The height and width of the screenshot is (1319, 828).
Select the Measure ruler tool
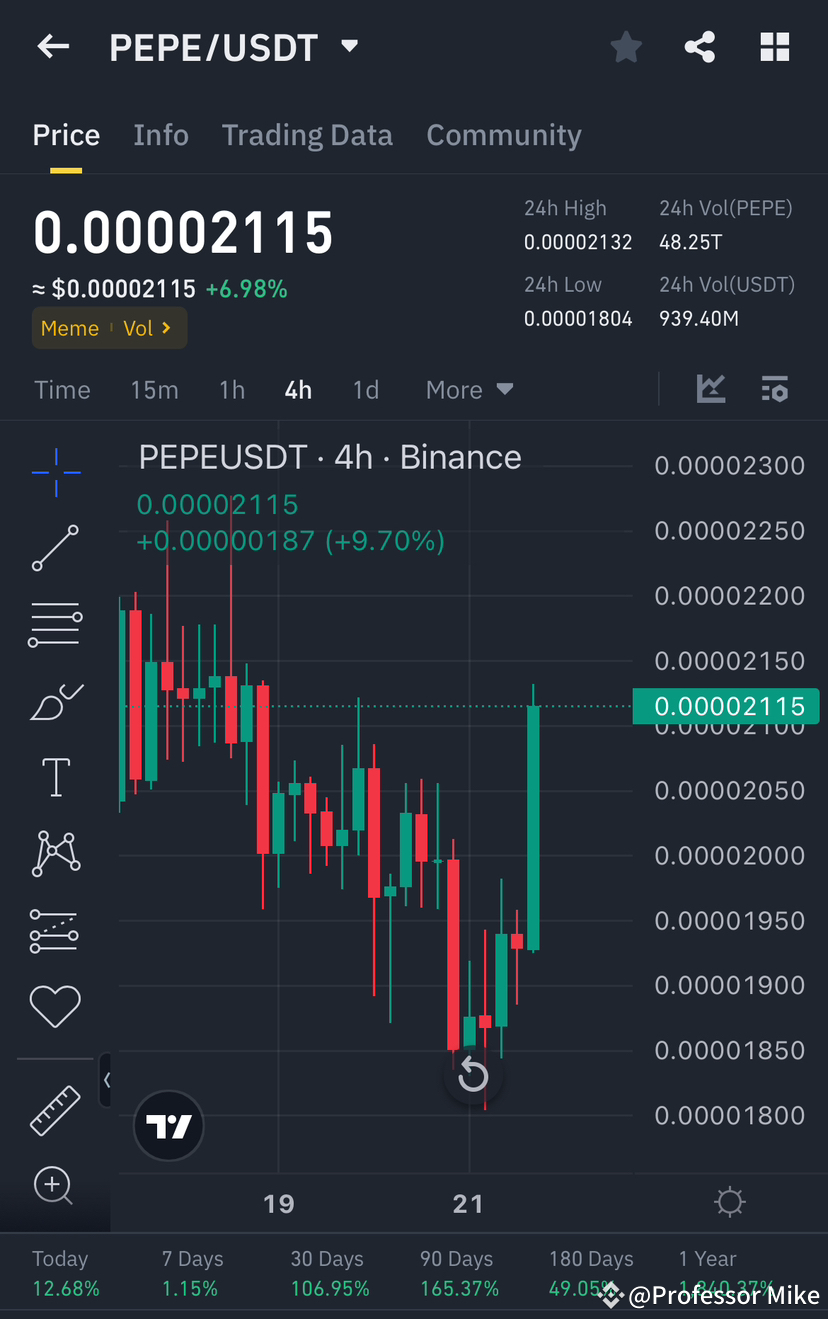55,1110
